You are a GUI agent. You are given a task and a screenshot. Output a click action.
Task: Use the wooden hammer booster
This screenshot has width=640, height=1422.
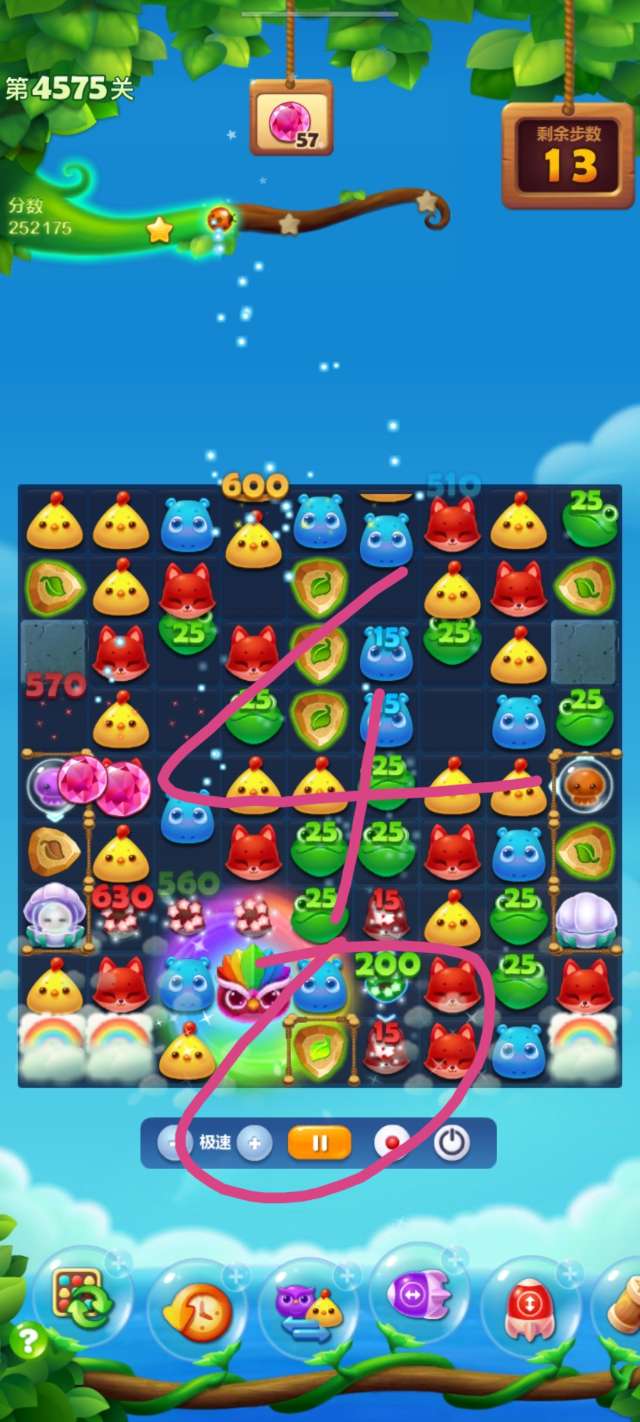pyautogui.click(x=620, y=1300)
